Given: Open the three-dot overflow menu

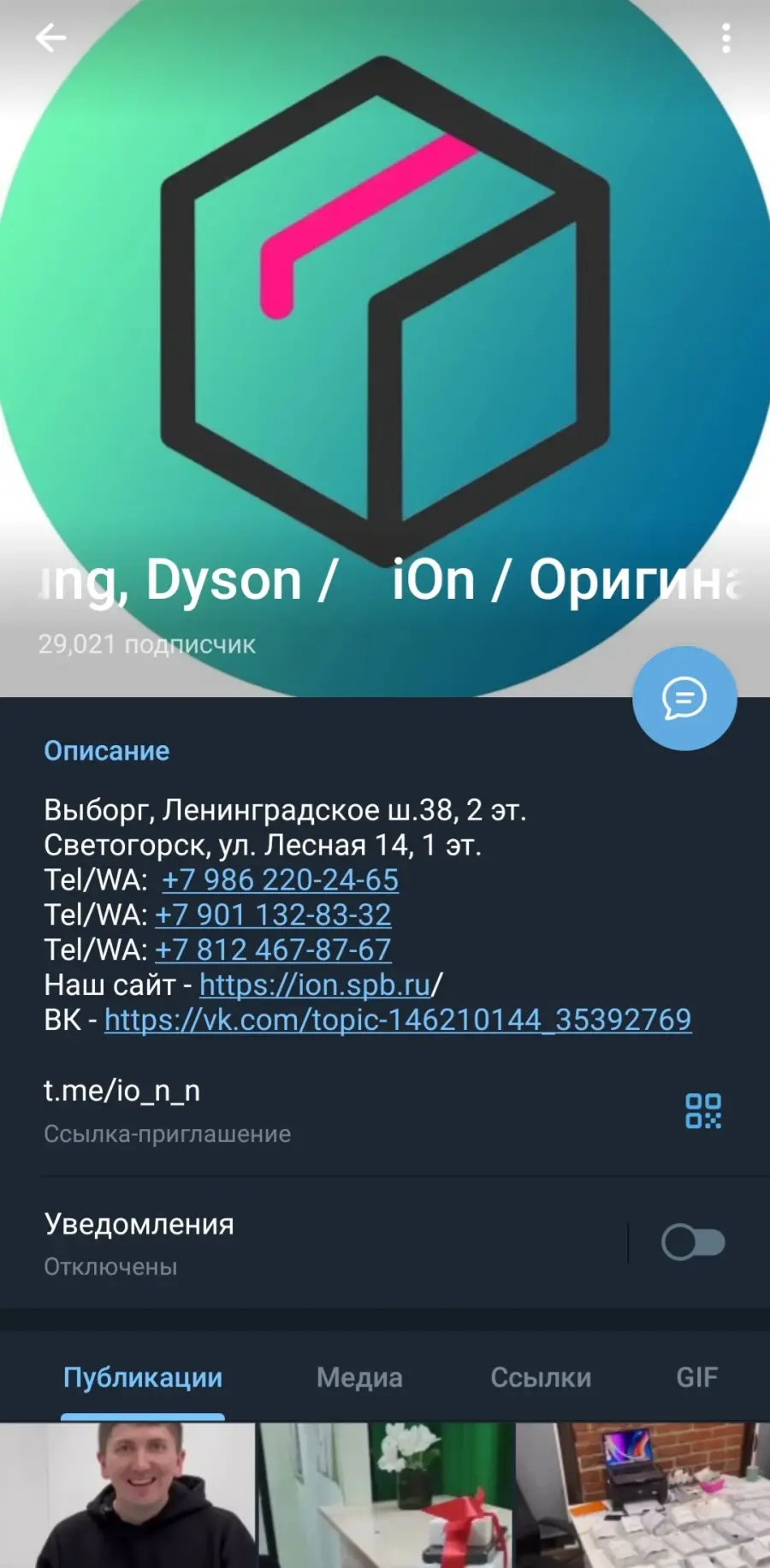Looking at the screenshot, I should pyautogui.click(x=726, y=38).
